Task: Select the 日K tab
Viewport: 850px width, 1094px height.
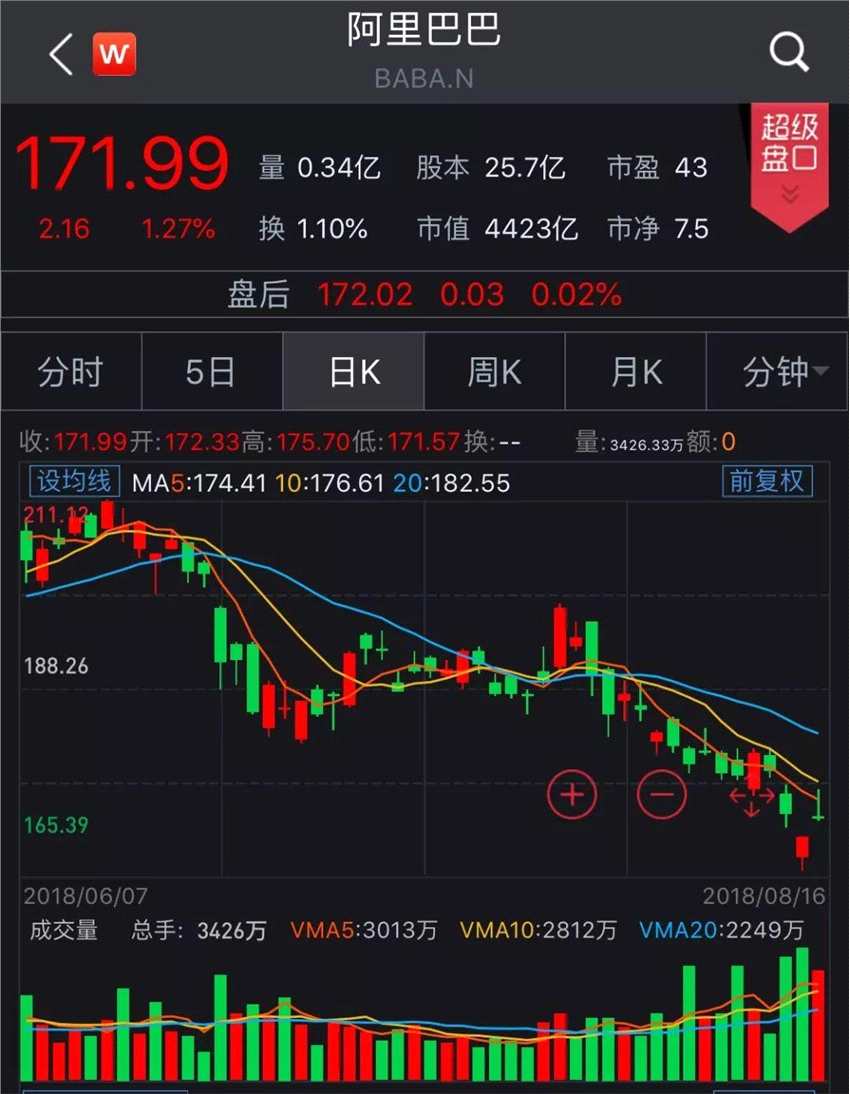Action: [353, 372]
